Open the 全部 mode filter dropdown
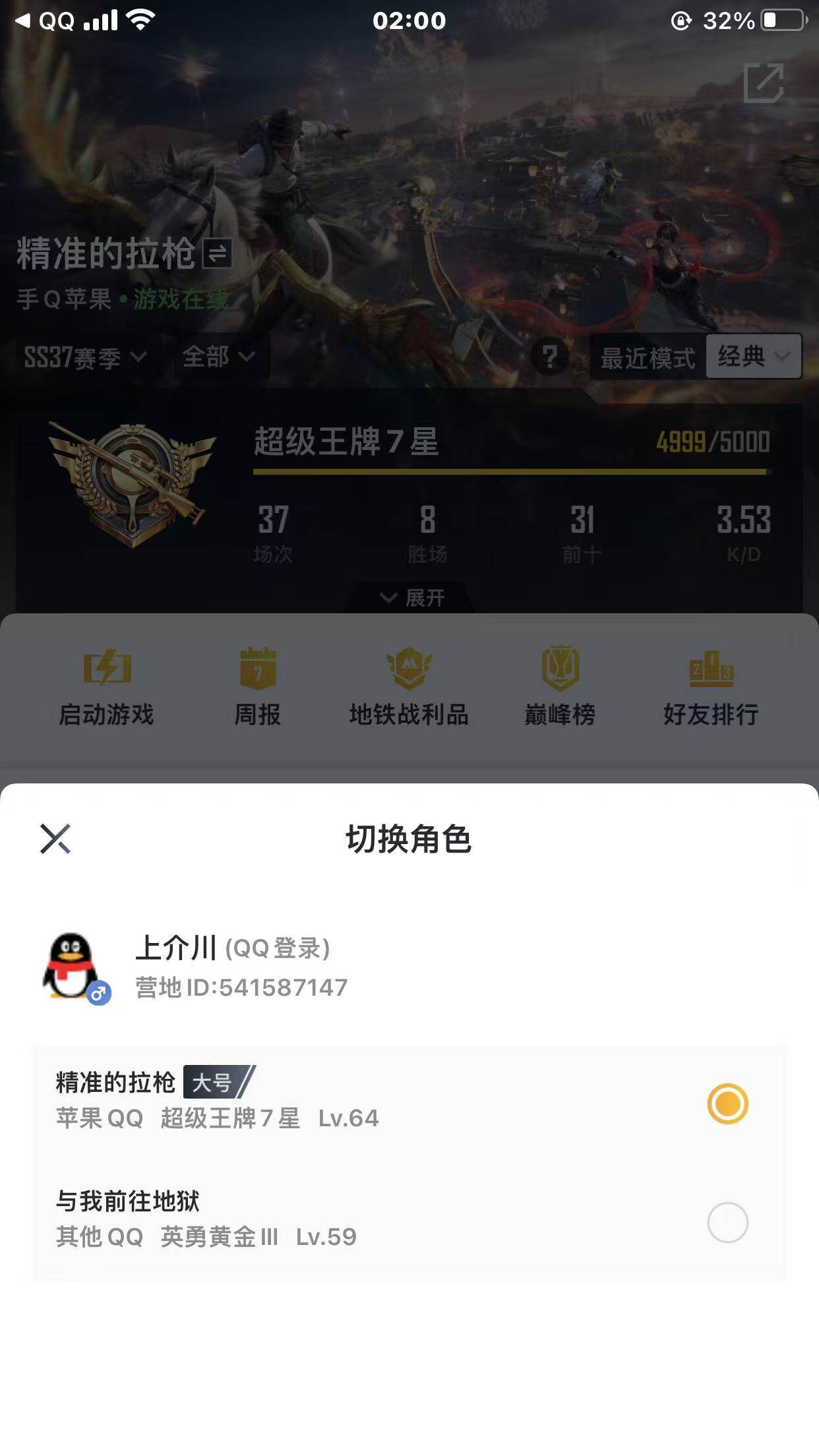 pos(218,358)
